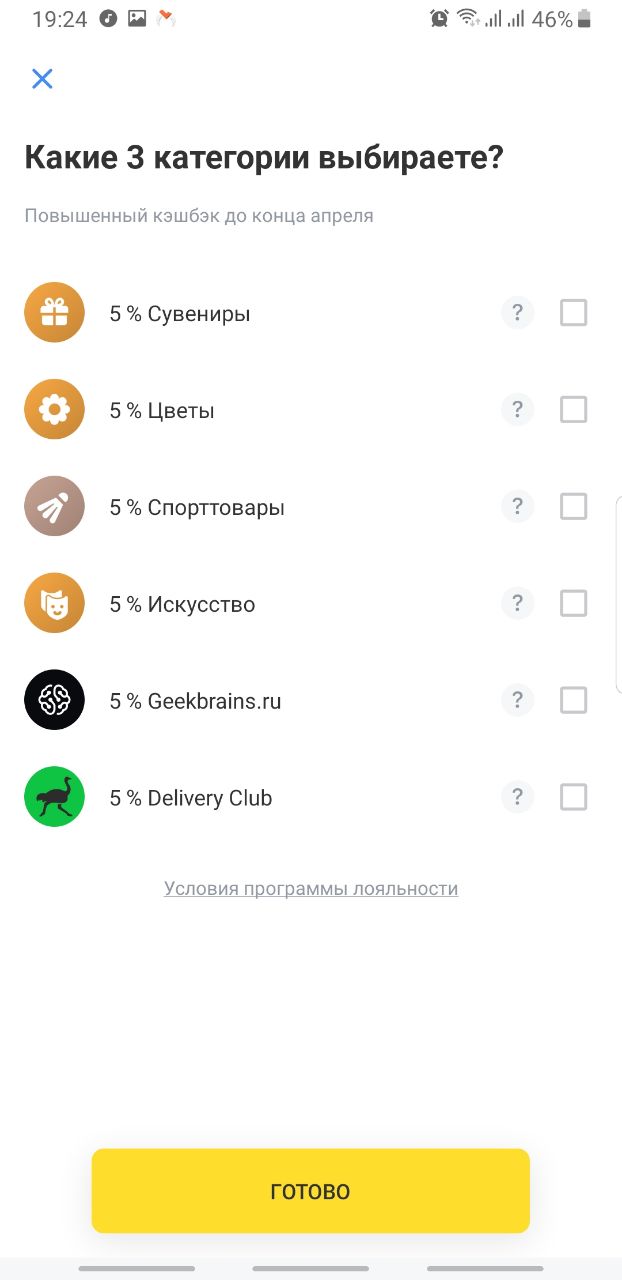Mark the Delivery Club checkbox
Screen dimensions: 622x1280
573,798
